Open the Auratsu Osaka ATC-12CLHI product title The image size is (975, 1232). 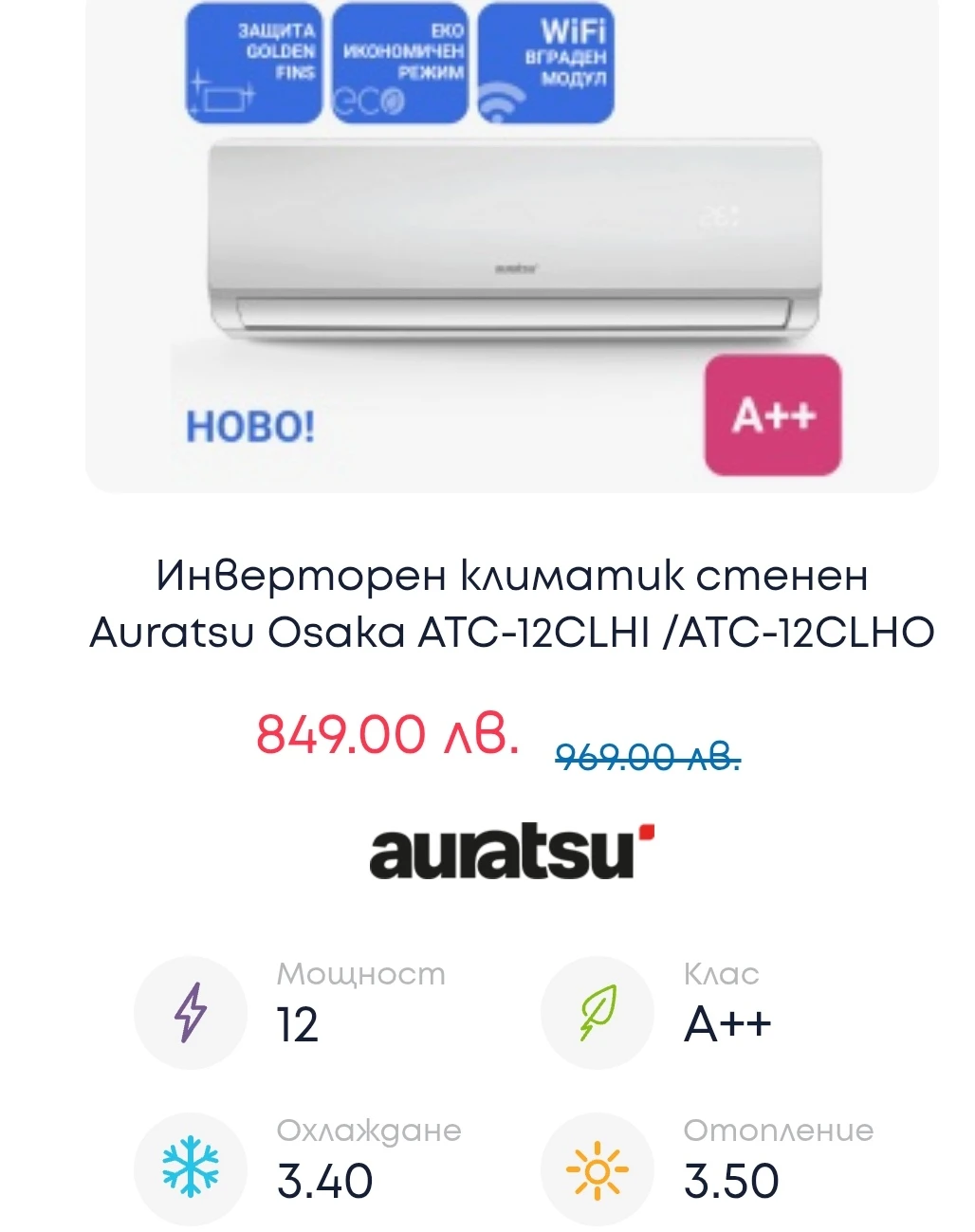click(512, 603)
